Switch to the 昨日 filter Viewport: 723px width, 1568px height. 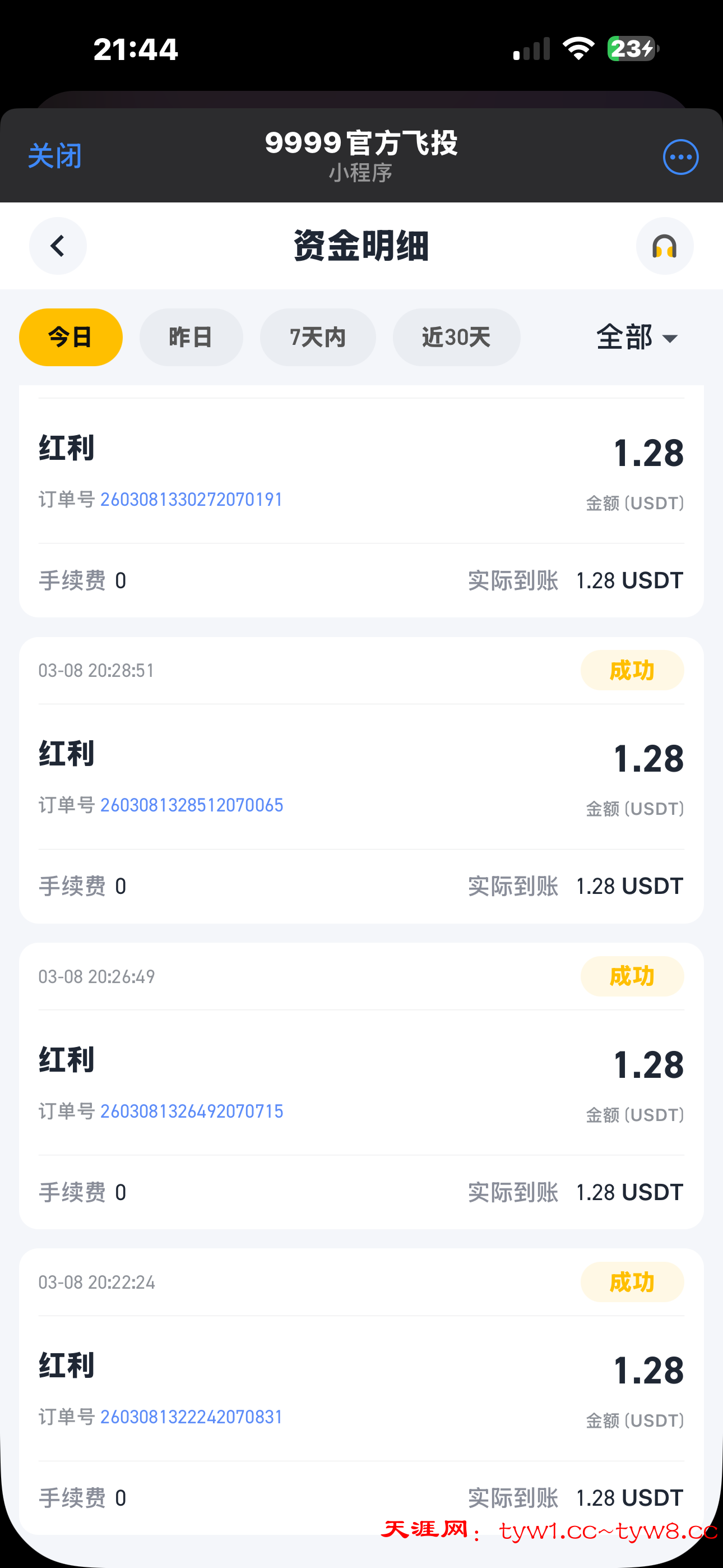click(x=191, y=337)
